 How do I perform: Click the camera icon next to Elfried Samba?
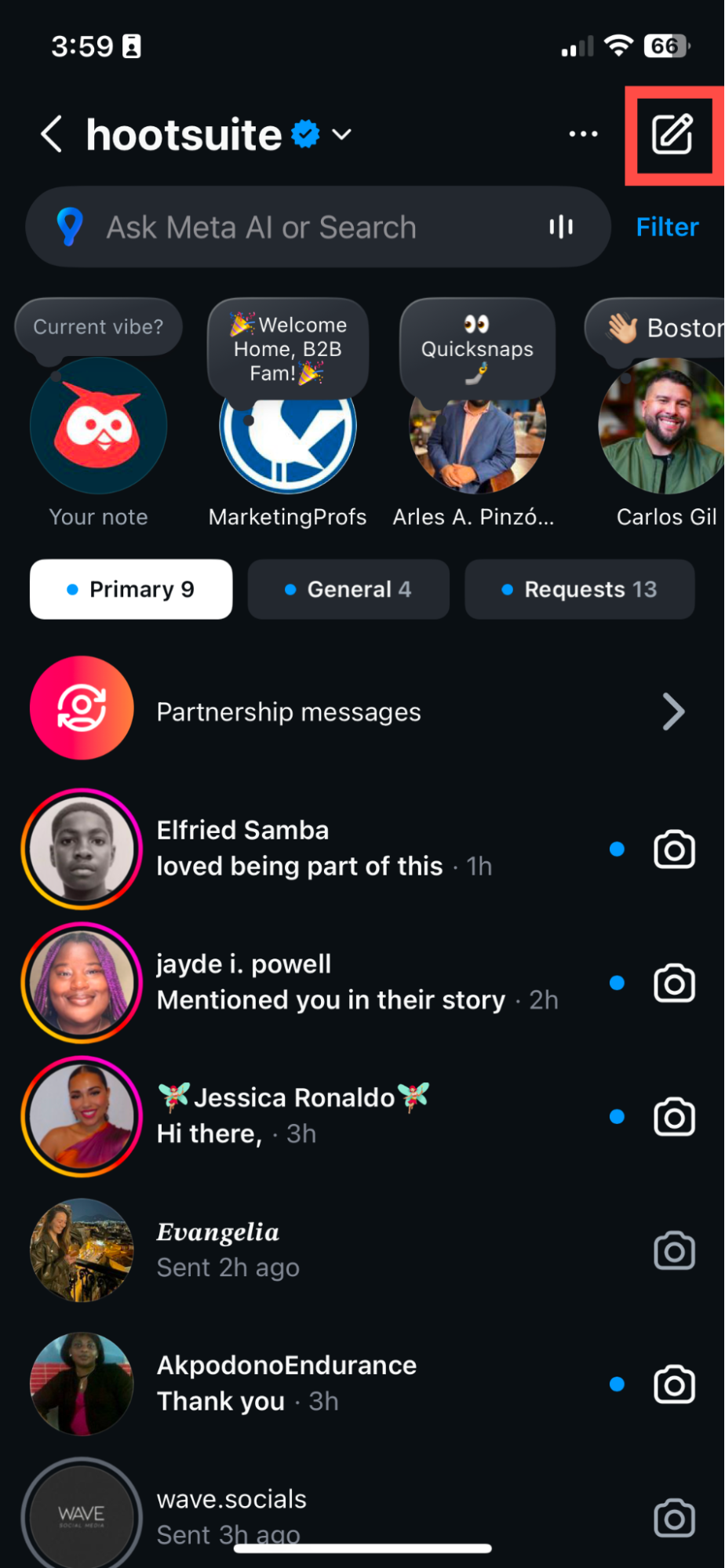click(x=673, y=849)
